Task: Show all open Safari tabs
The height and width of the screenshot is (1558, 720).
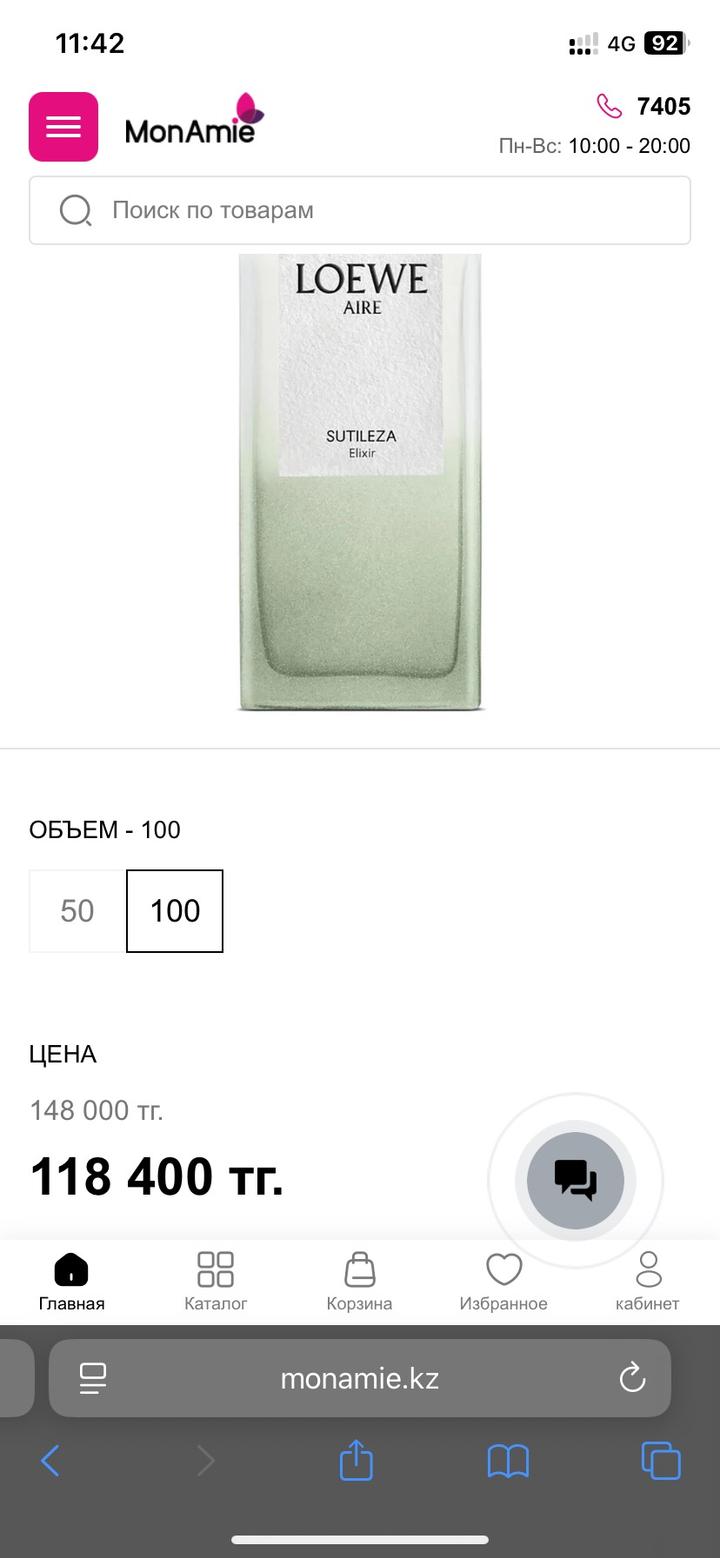Action: [661, 1461]
